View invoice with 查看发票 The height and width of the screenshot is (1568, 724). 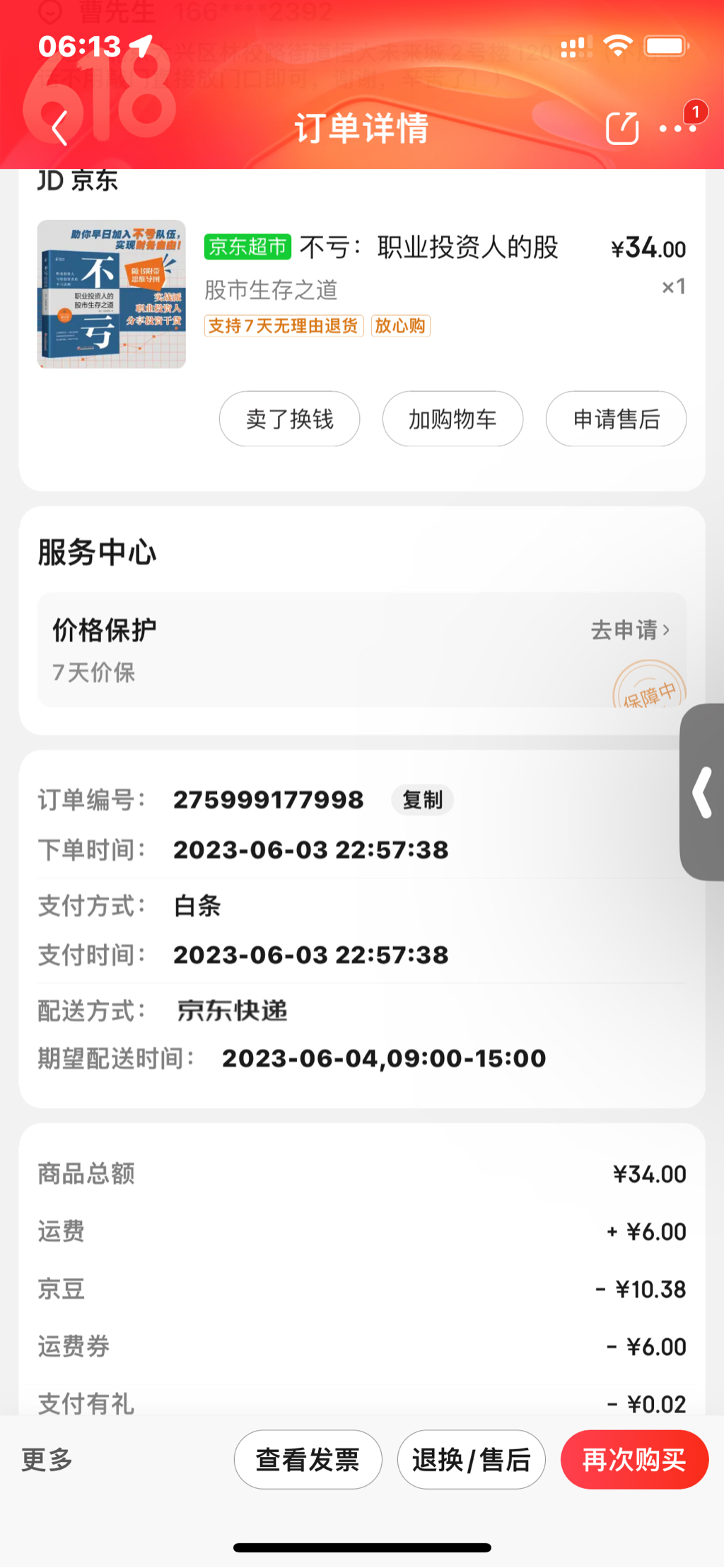pos(308,1459)
